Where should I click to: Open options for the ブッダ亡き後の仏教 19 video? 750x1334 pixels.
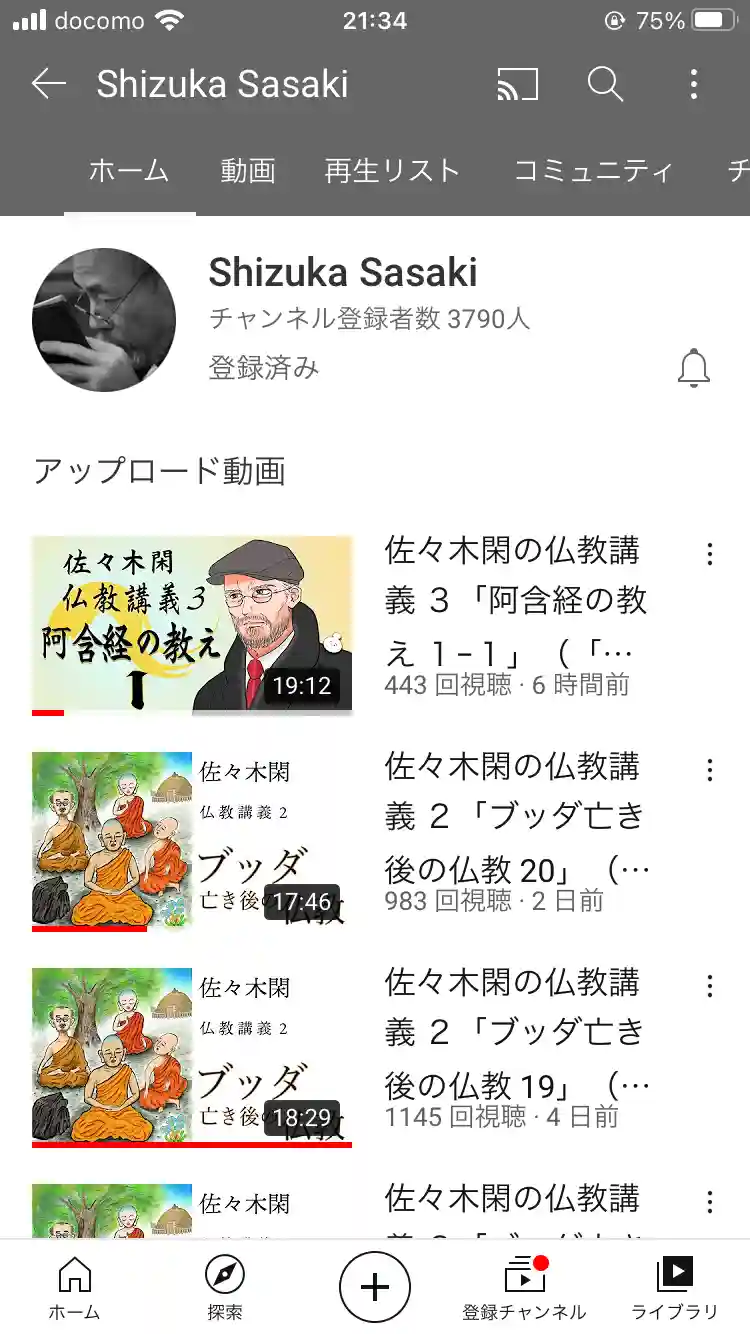tap(709, 986)
